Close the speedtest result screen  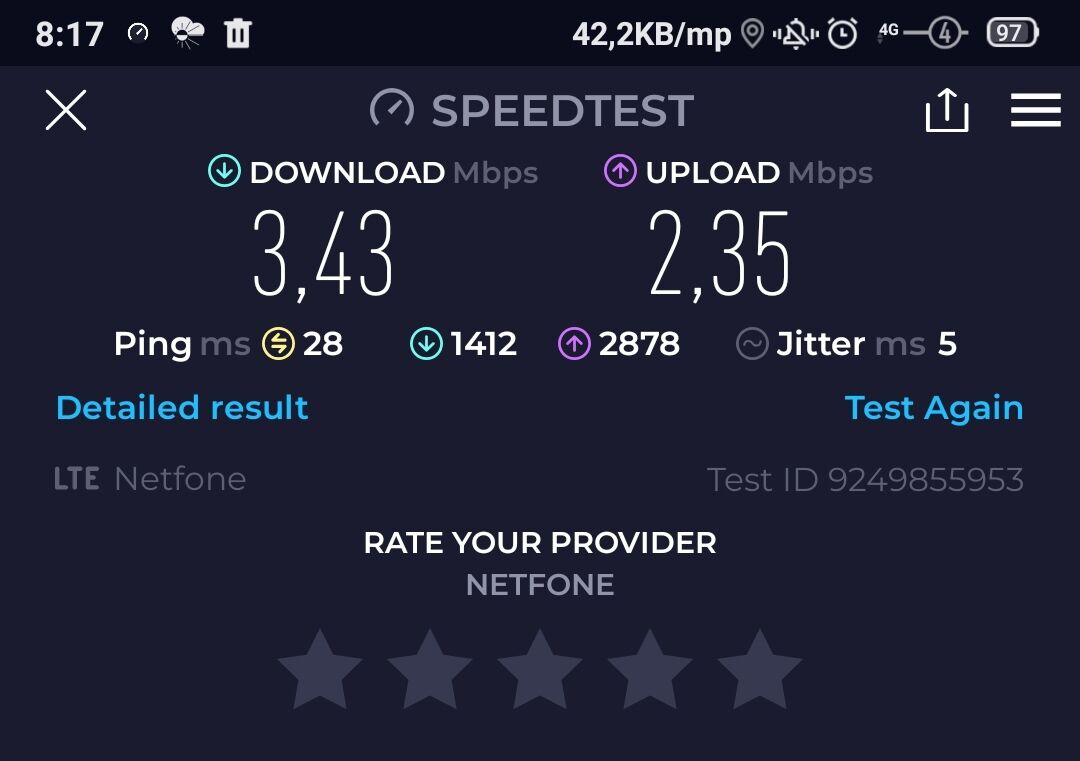coord(66,110)
